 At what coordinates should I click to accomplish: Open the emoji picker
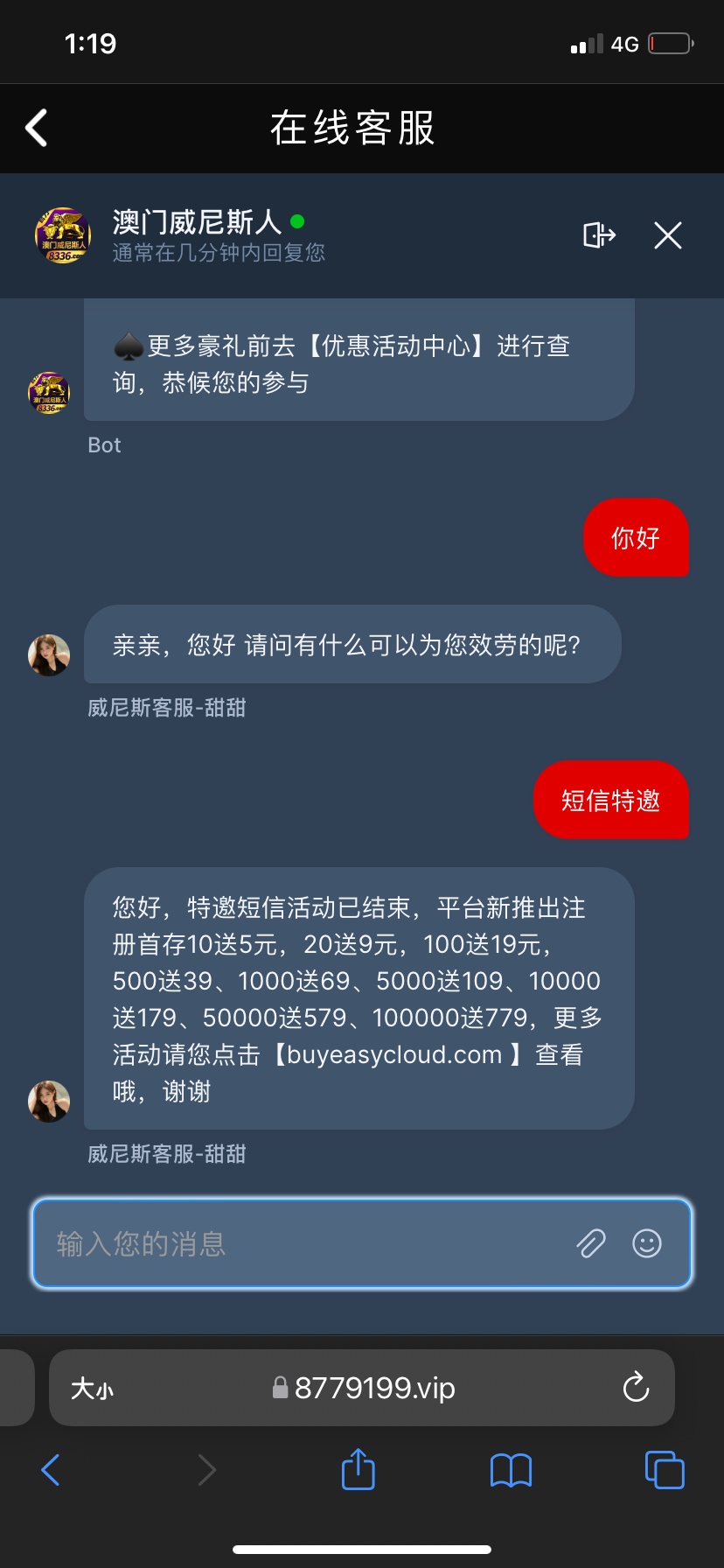pyautogui.click(x=647, y=1243)
